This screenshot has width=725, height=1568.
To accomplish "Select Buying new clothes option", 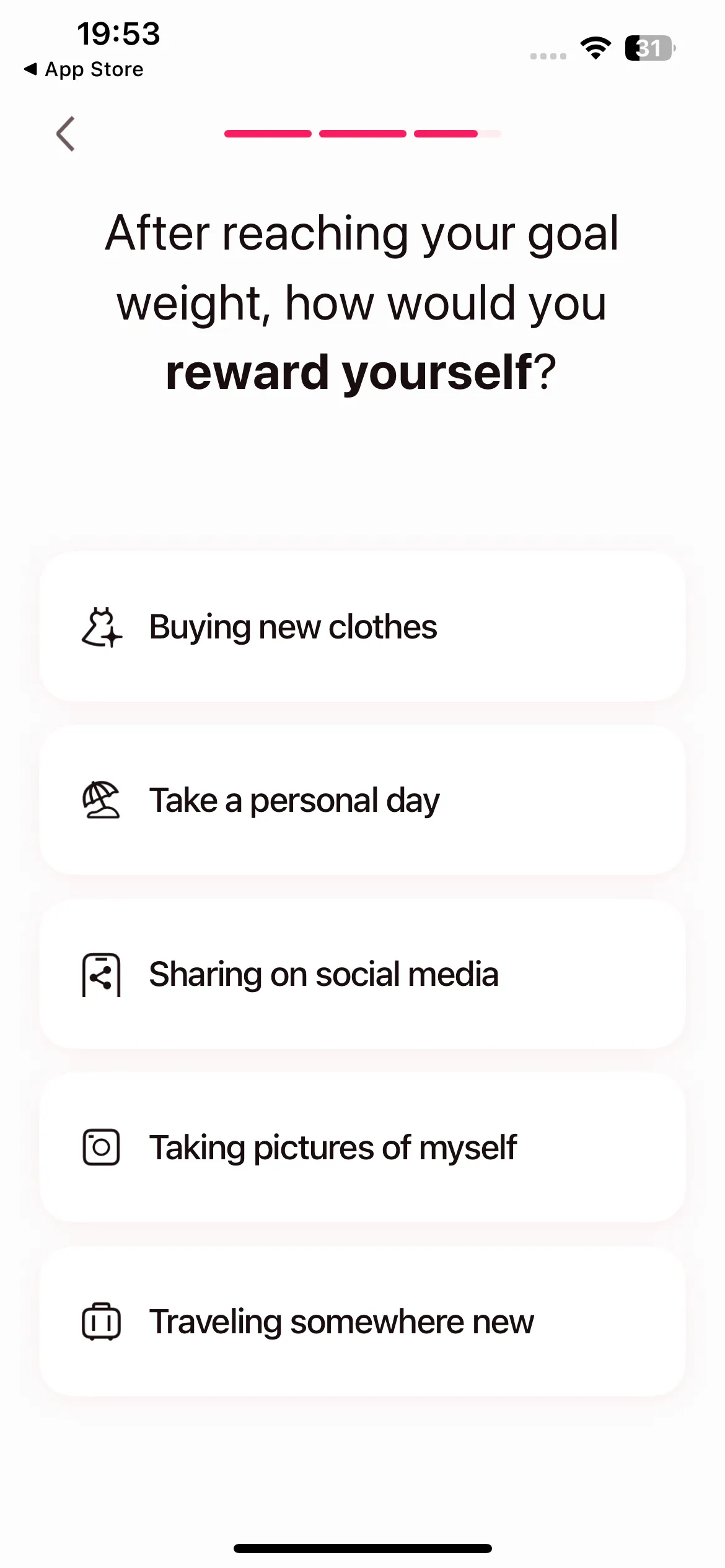I will (362, 627).
